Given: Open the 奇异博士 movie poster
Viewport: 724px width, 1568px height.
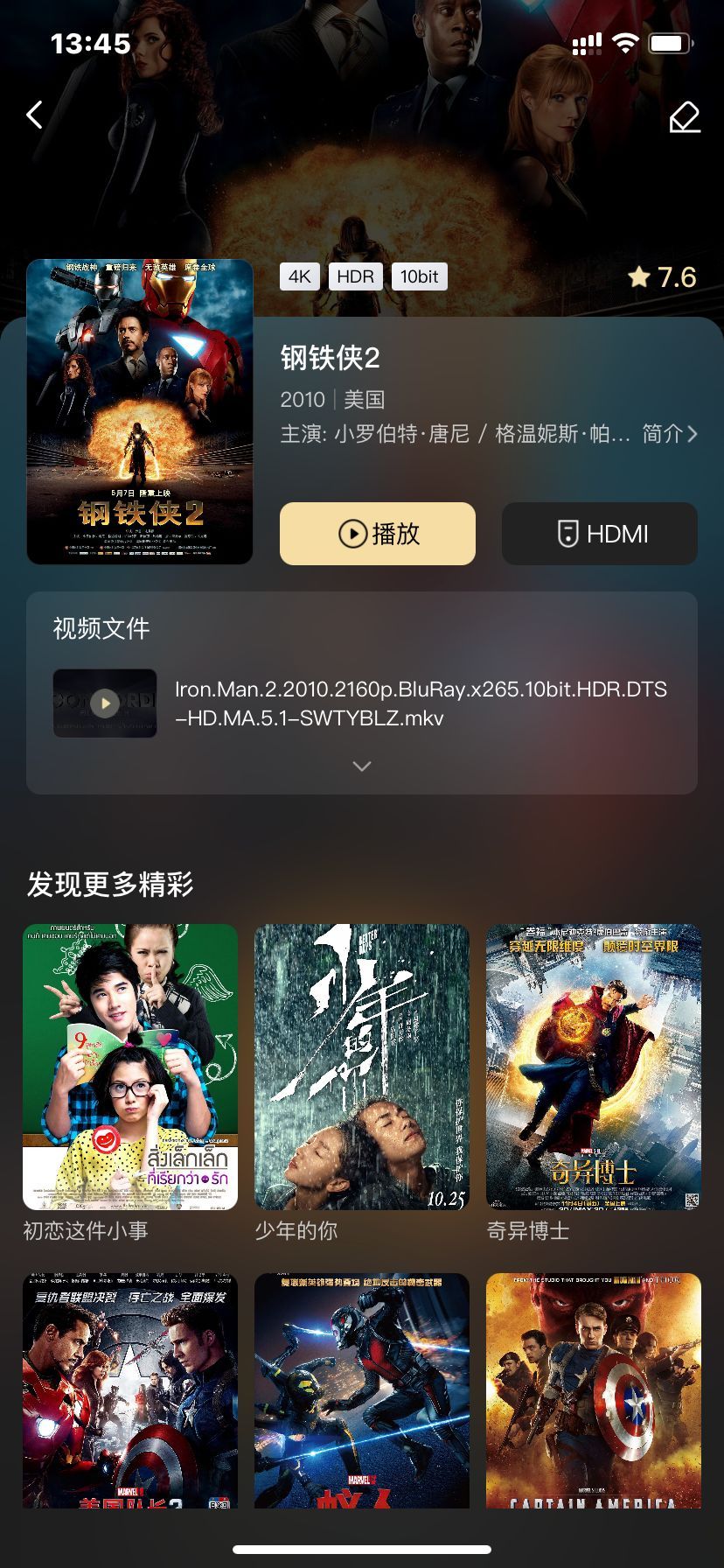Looking at the screenshot, I should [x=594, y=1067].
